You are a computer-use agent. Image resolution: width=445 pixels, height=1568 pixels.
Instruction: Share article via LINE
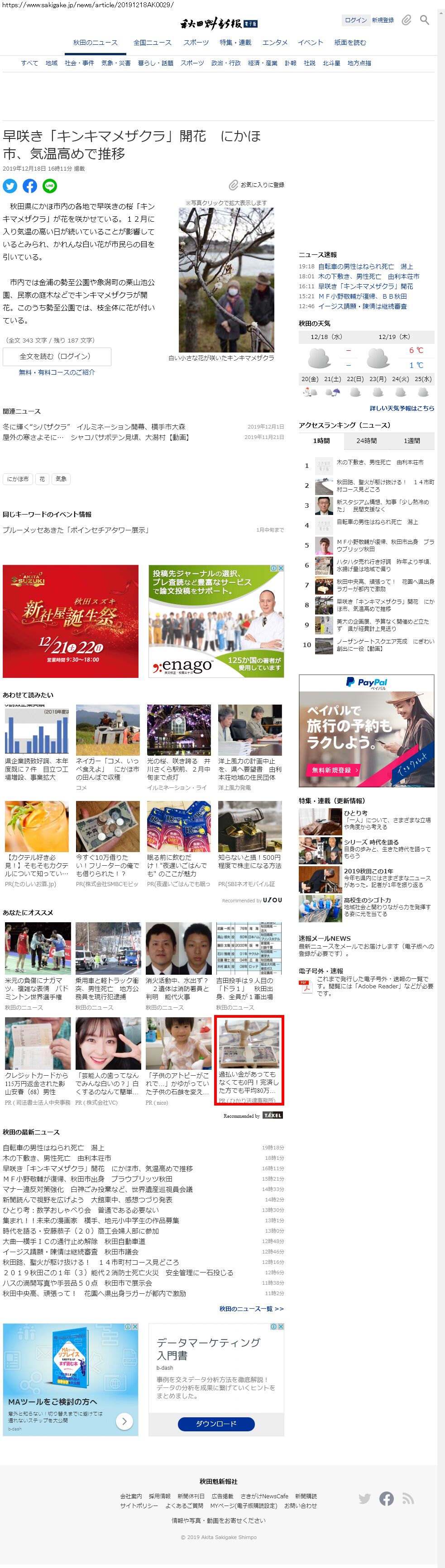tap(49, 186)
